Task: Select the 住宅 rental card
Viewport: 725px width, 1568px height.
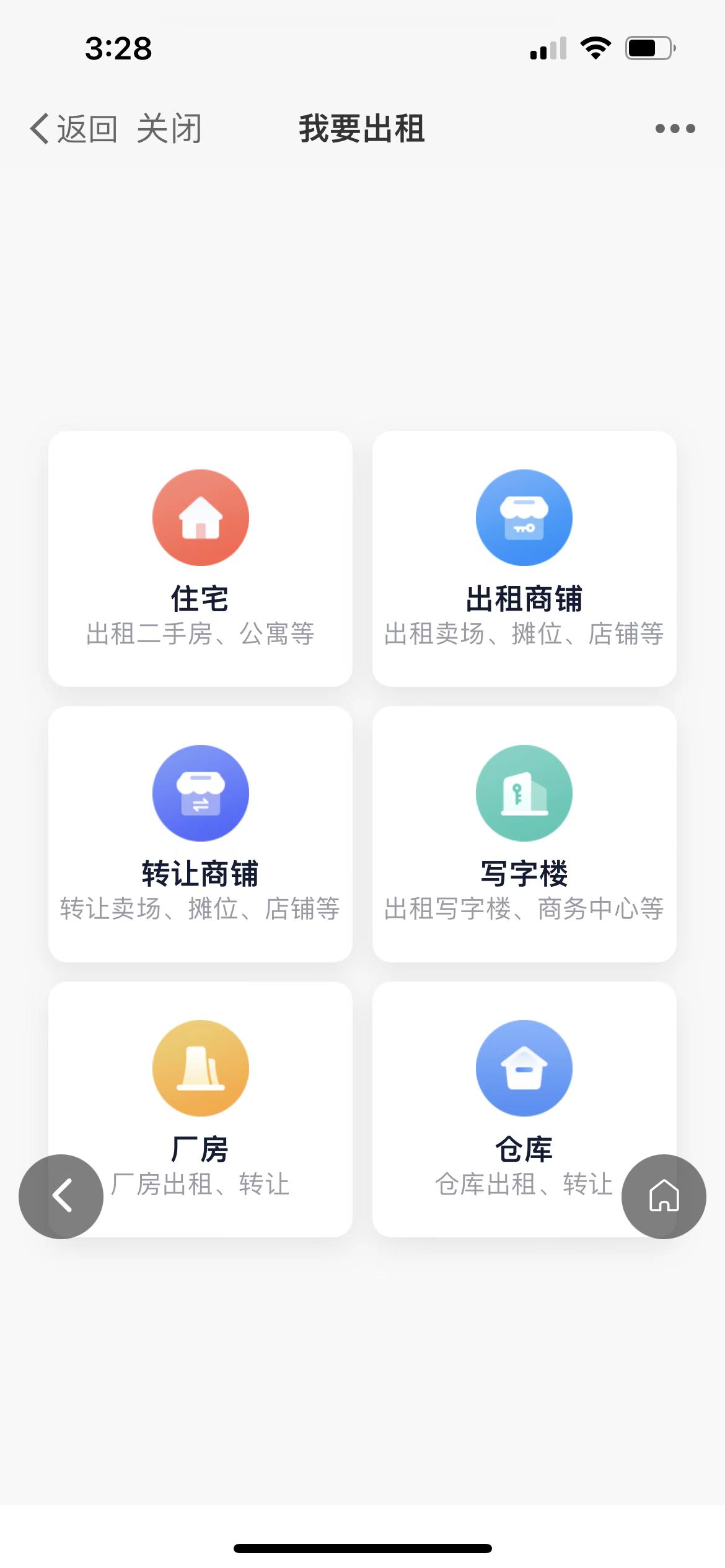Action: point(200,559)
